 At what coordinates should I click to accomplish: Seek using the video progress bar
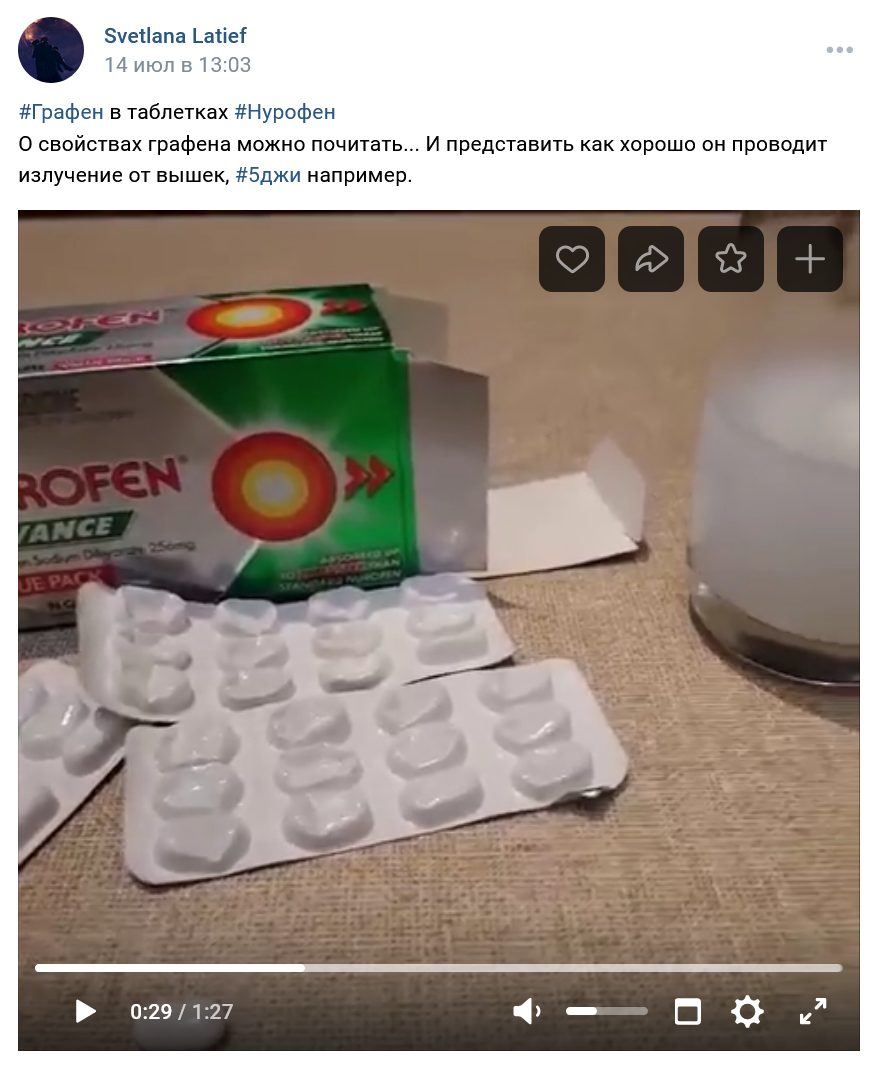[438, 968]
